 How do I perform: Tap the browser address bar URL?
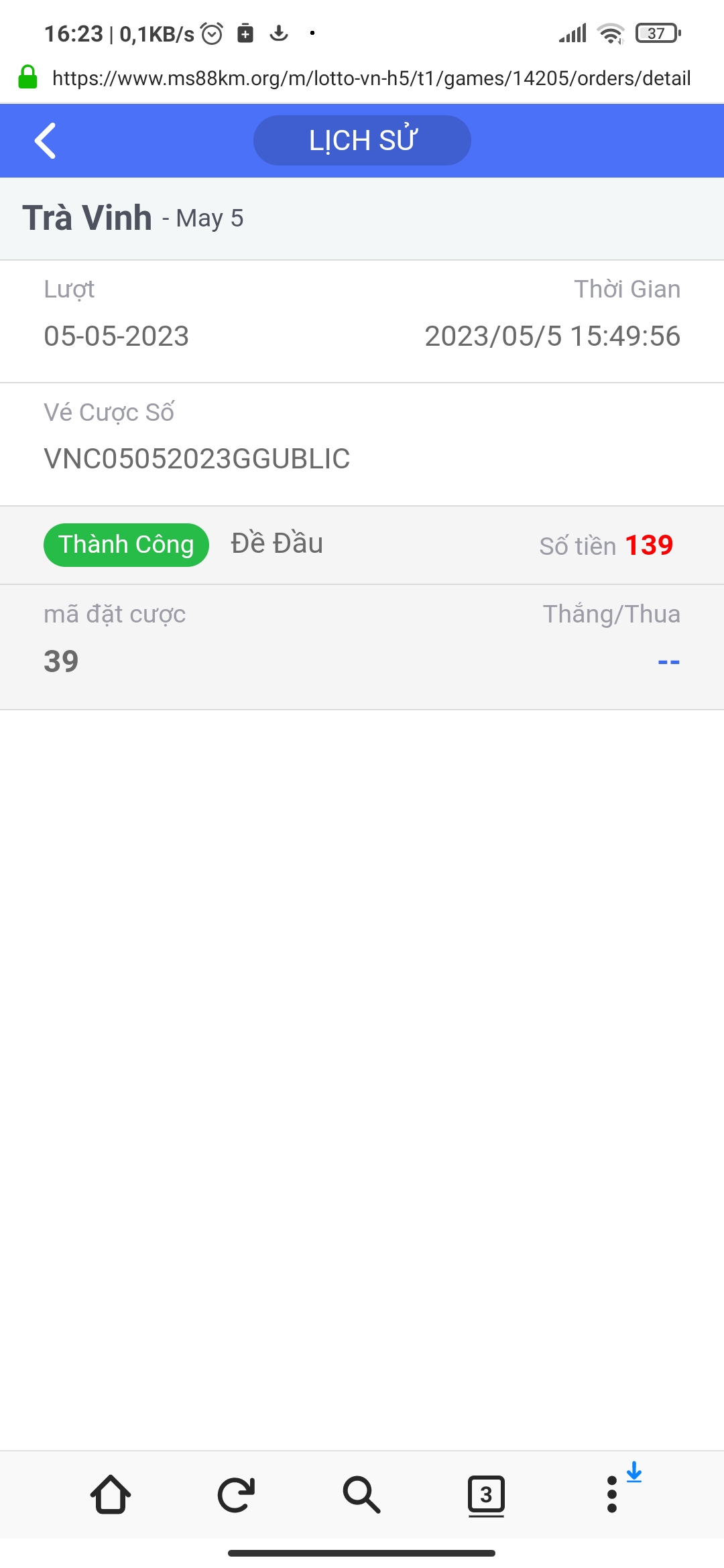coord(371,78)
